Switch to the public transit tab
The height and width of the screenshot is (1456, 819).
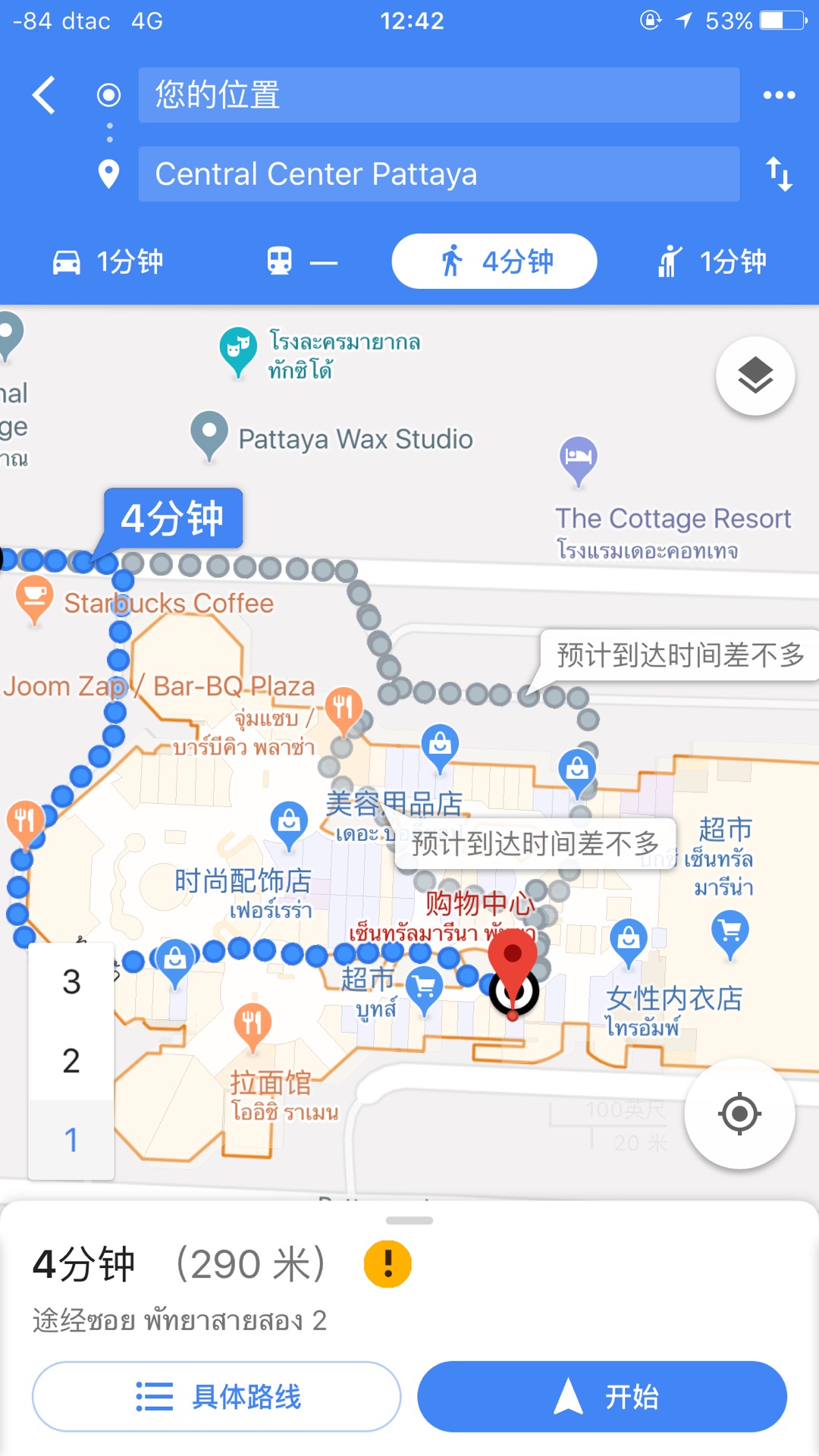[302, 262]
